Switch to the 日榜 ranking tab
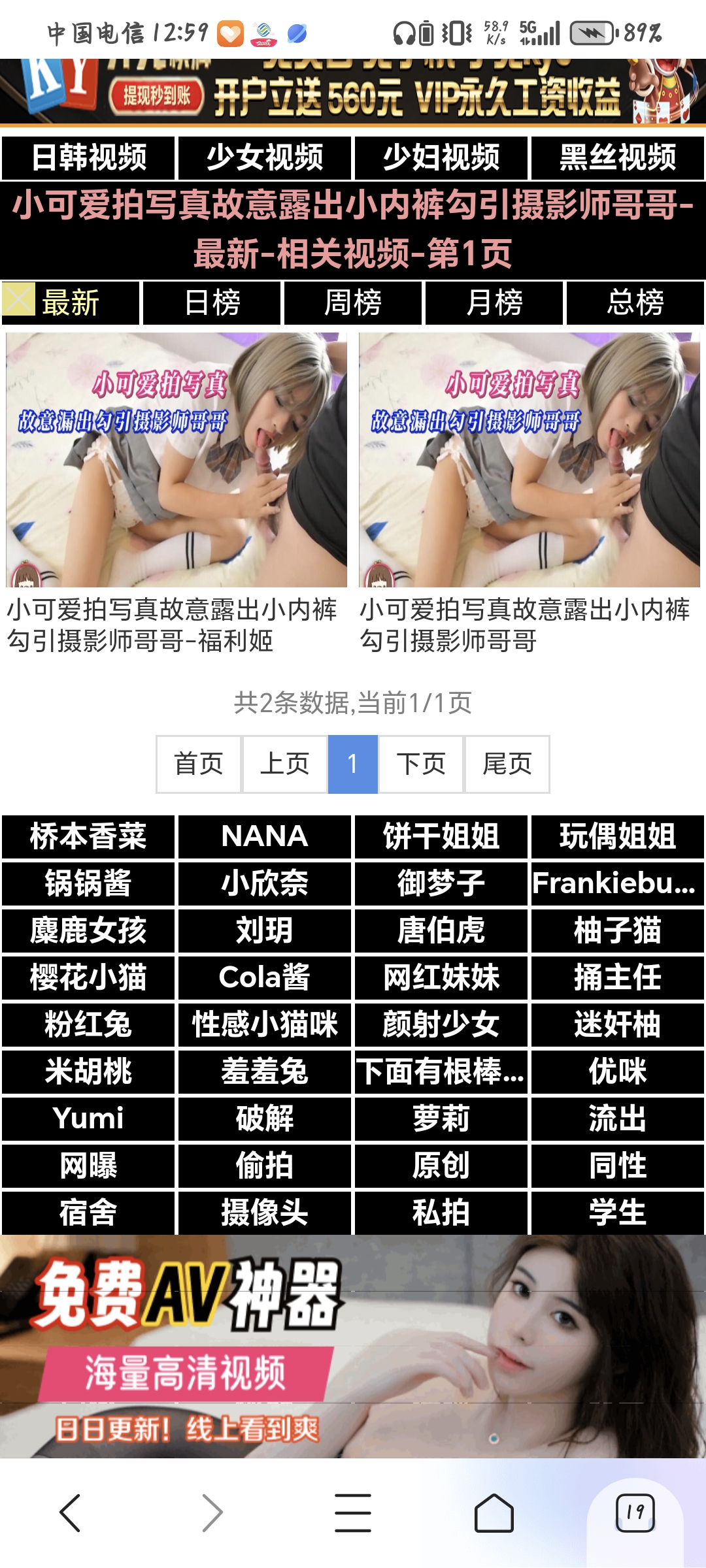The width and height of the screenshot is (706, 1568). (x=212, y=303)
